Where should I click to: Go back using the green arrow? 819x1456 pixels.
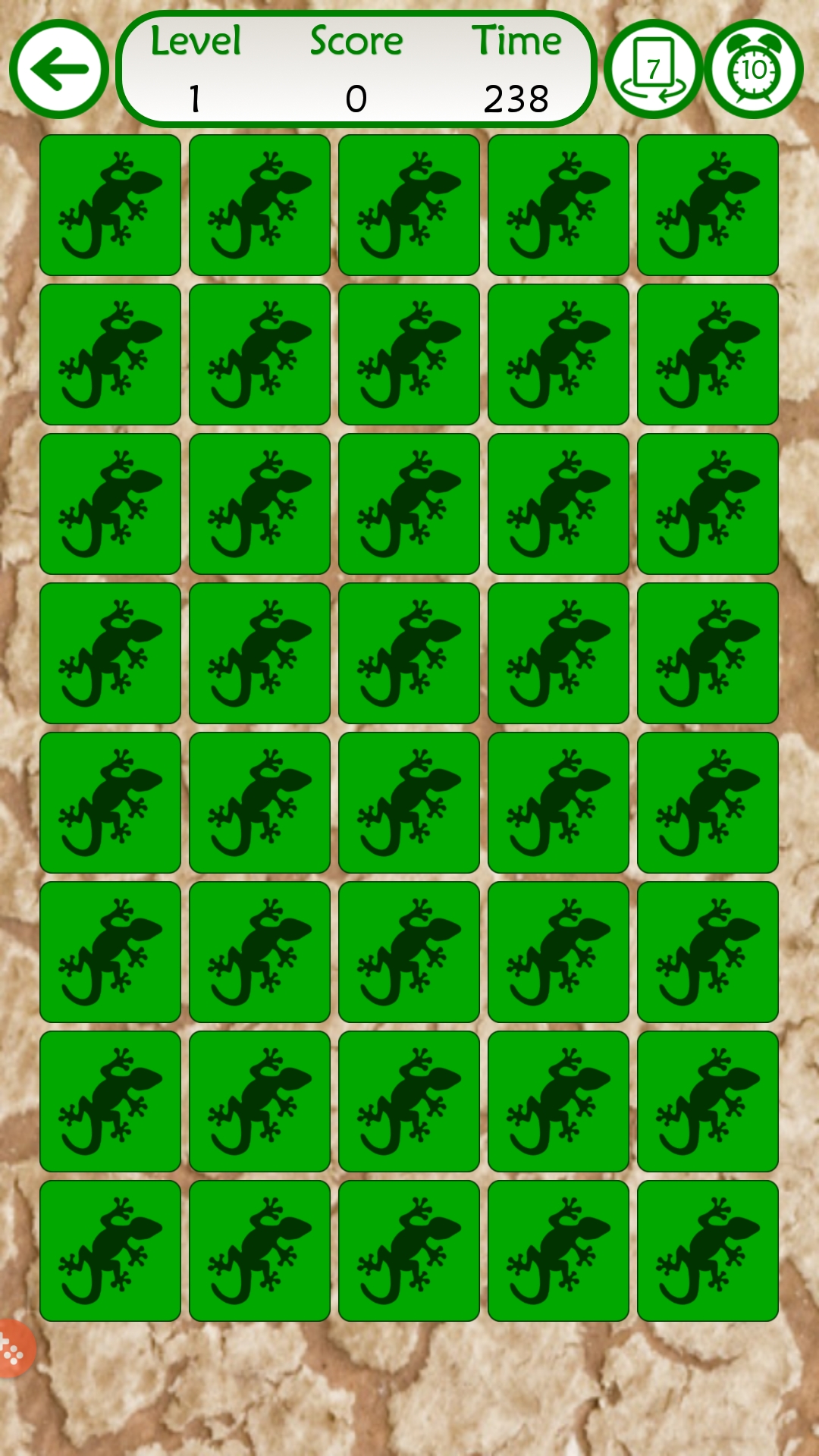click(59, 70)
